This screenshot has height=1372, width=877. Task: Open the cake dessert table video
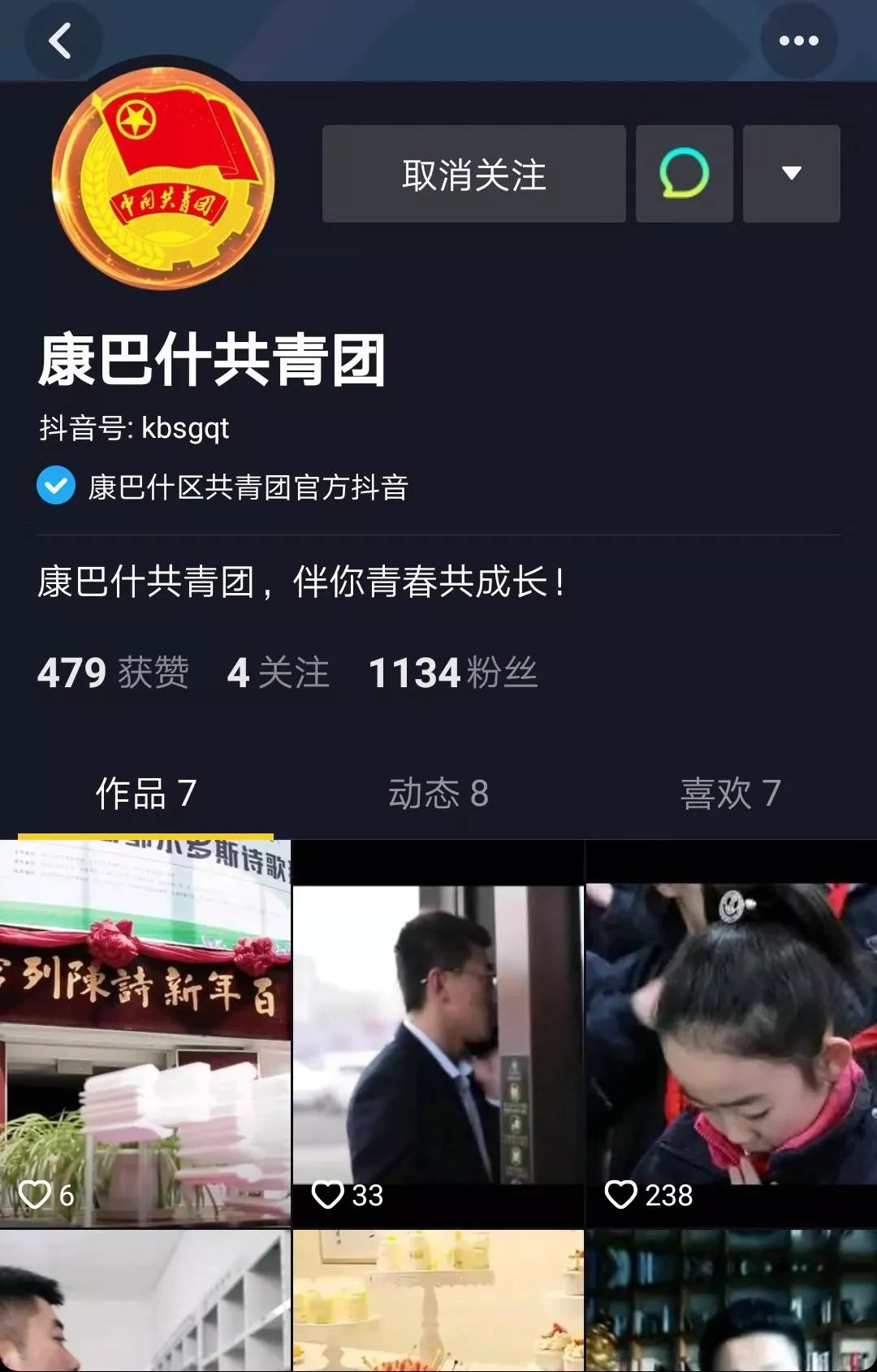(438, 1300)
